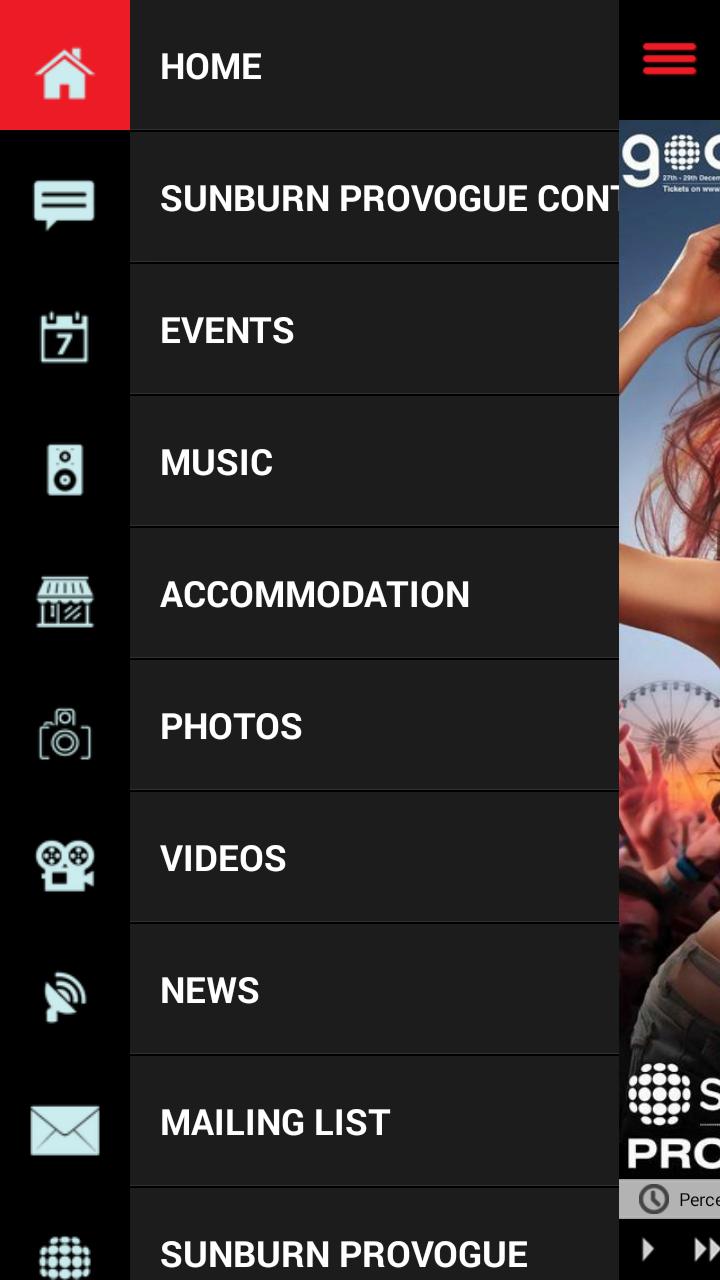Close the drawer with the red hamburger button
This screenshot has width=720, height=1280.
[669, 59]
